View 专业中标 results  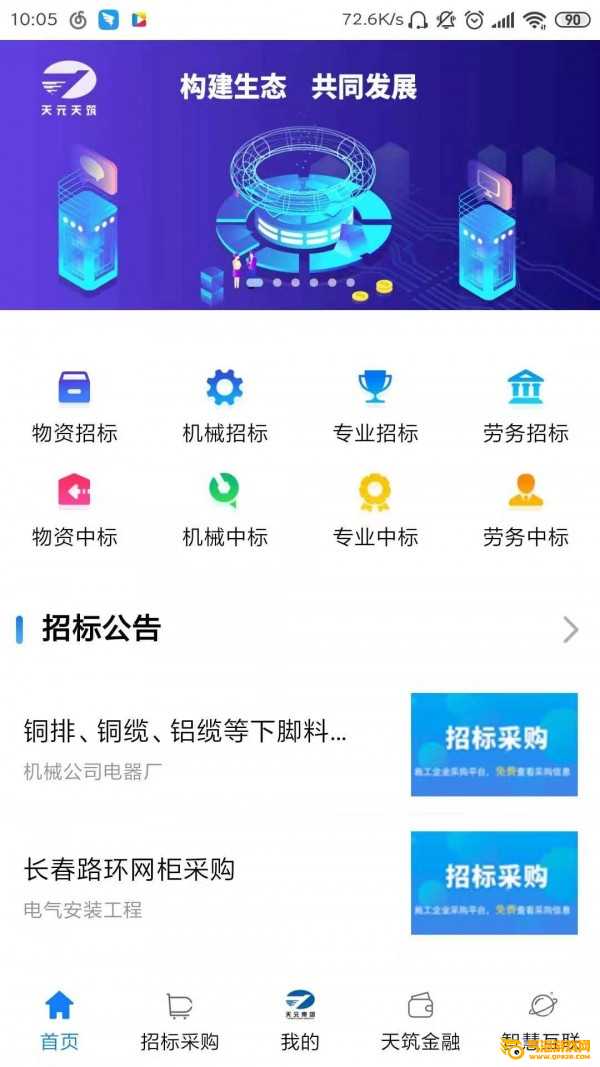pos(375,510)
